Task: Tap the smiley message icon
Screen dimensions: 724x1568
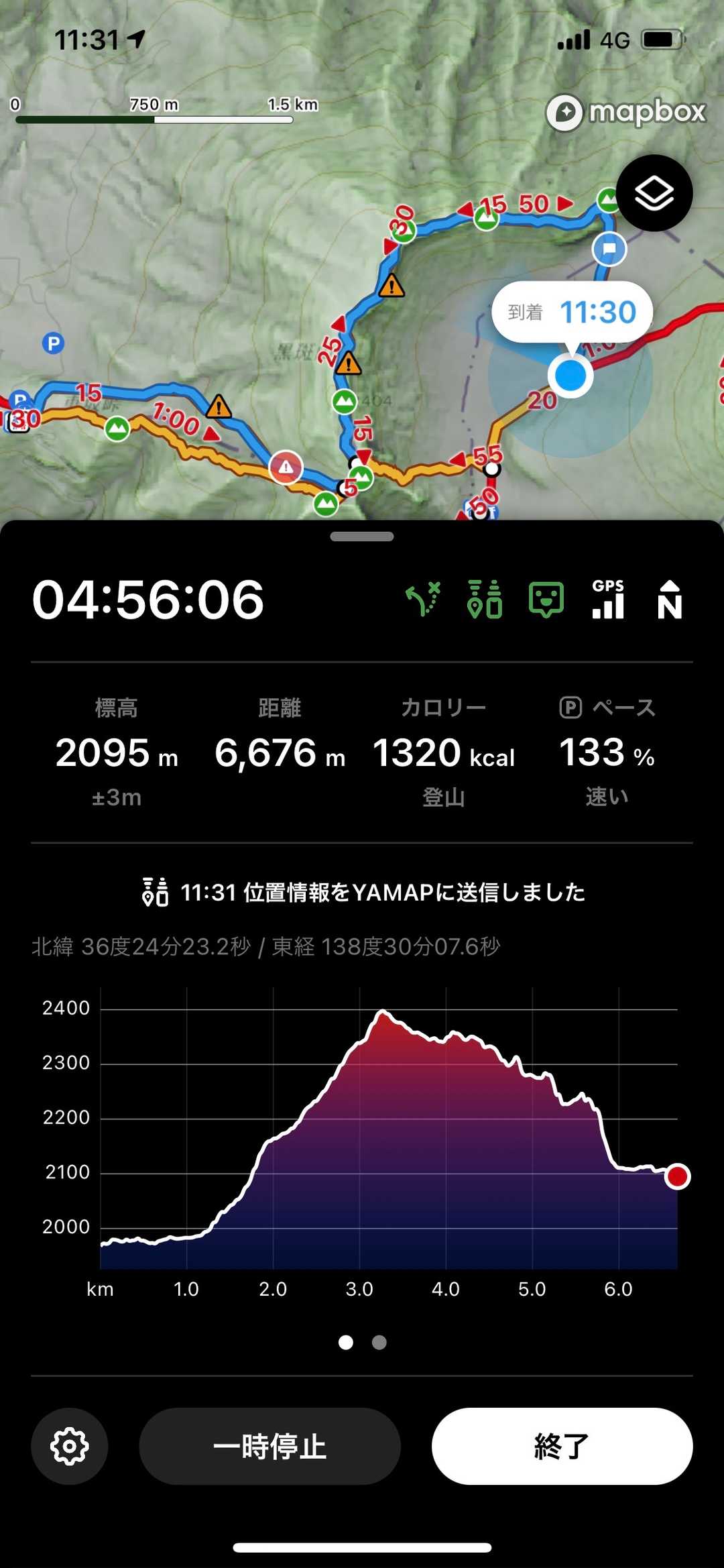Action: (x=546, y=599)
